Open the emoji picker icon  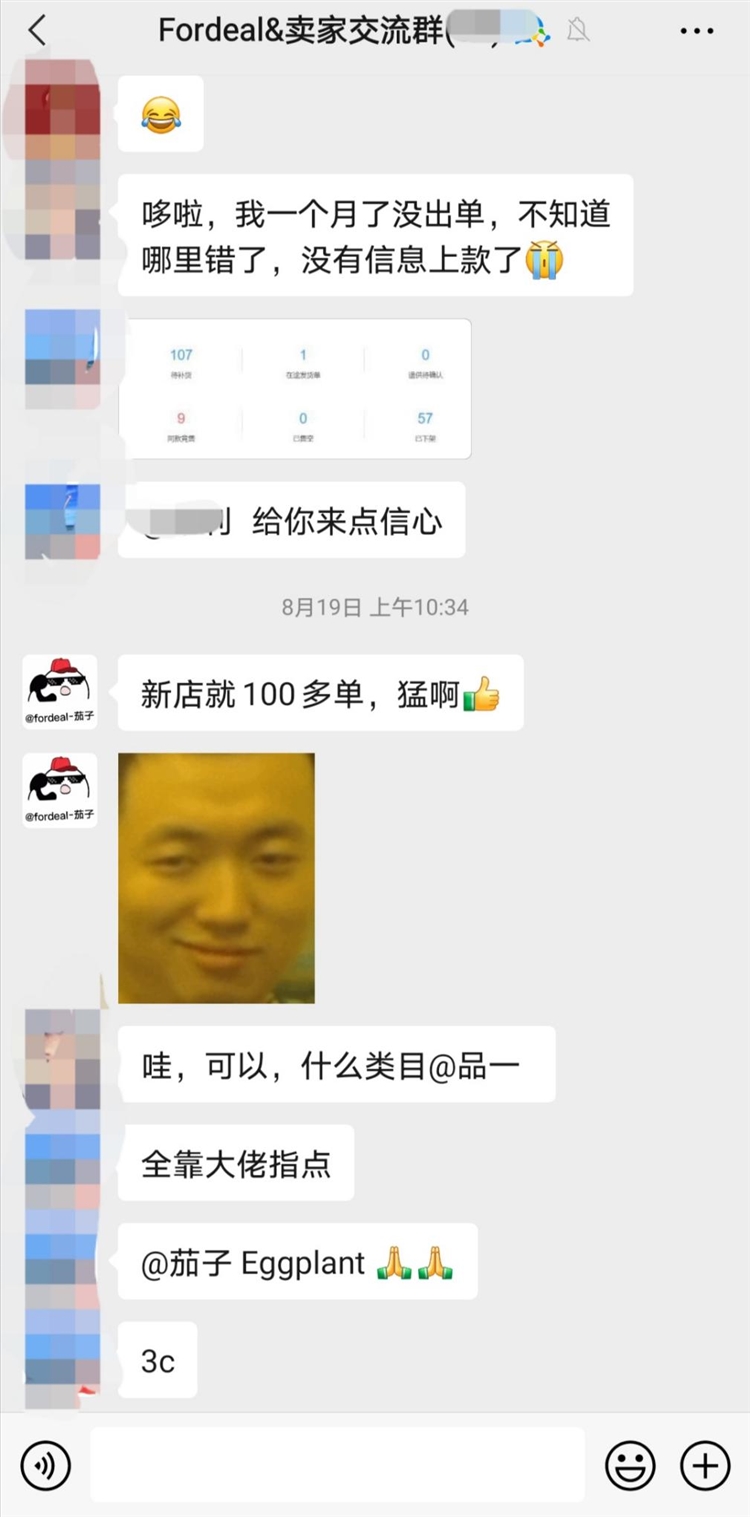tap(630, 1464)
